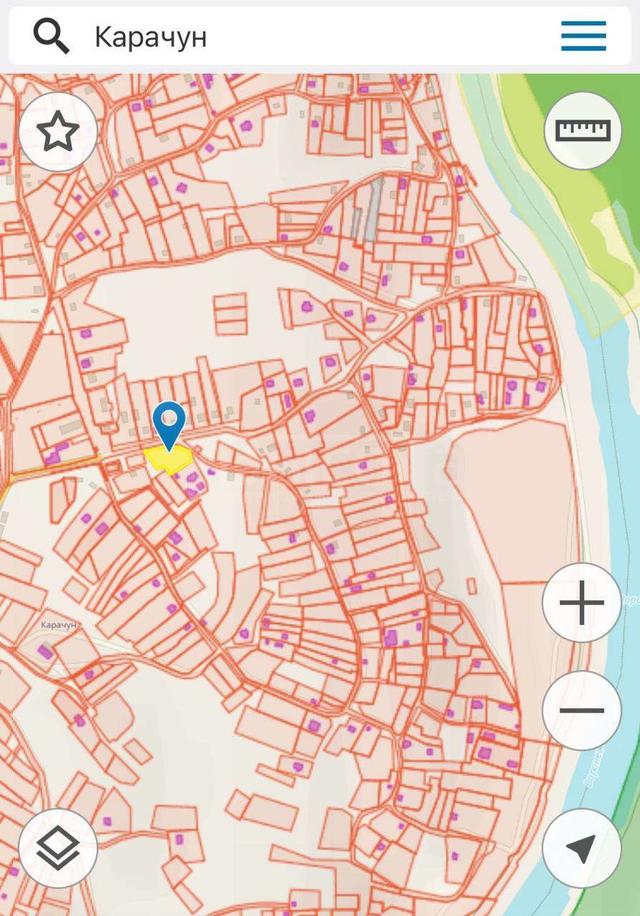Zoom in with the plus button
The width and height of the screenshot is (640, 916).
[x=582, y=603]
